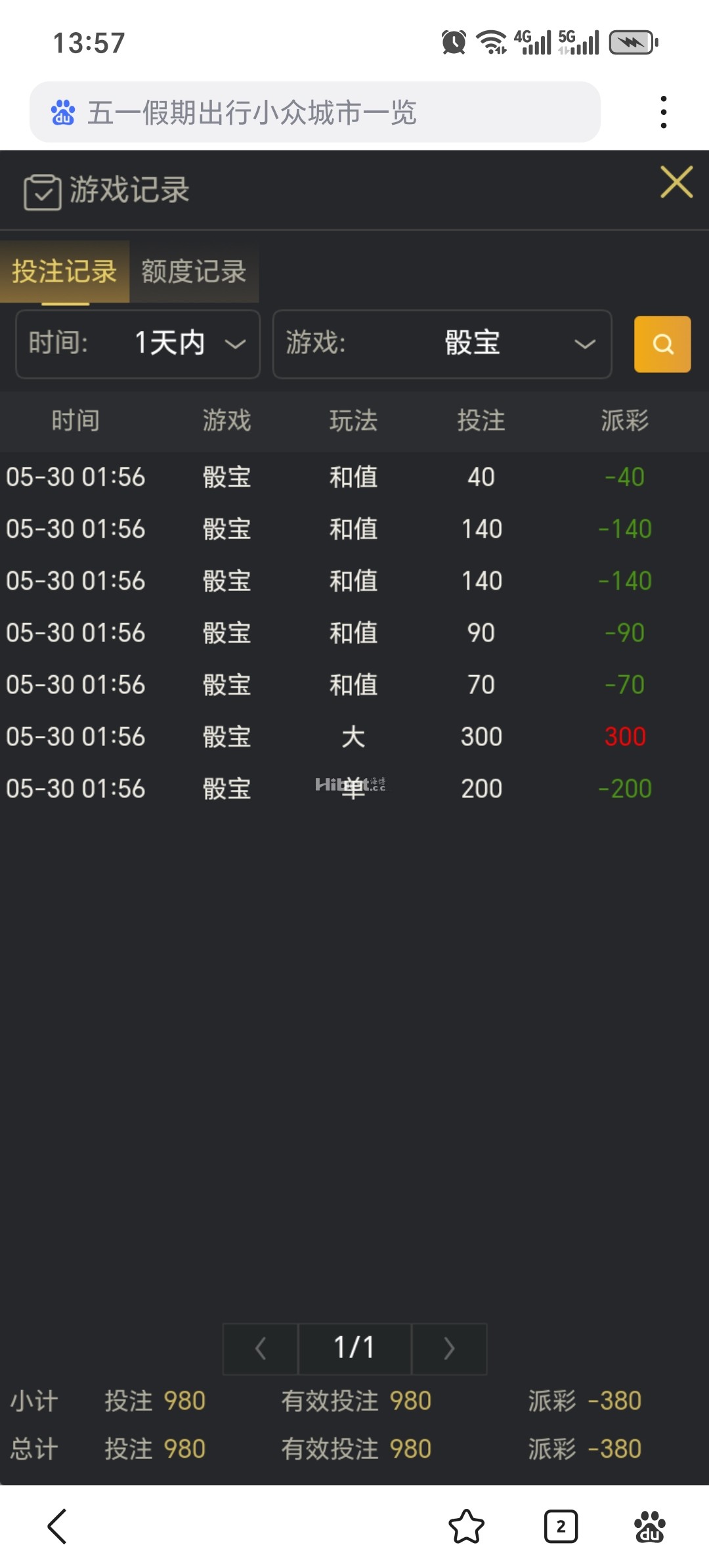Tap the yellow search magnifier button
The image size is (709, 1568).
coord(662,344)
